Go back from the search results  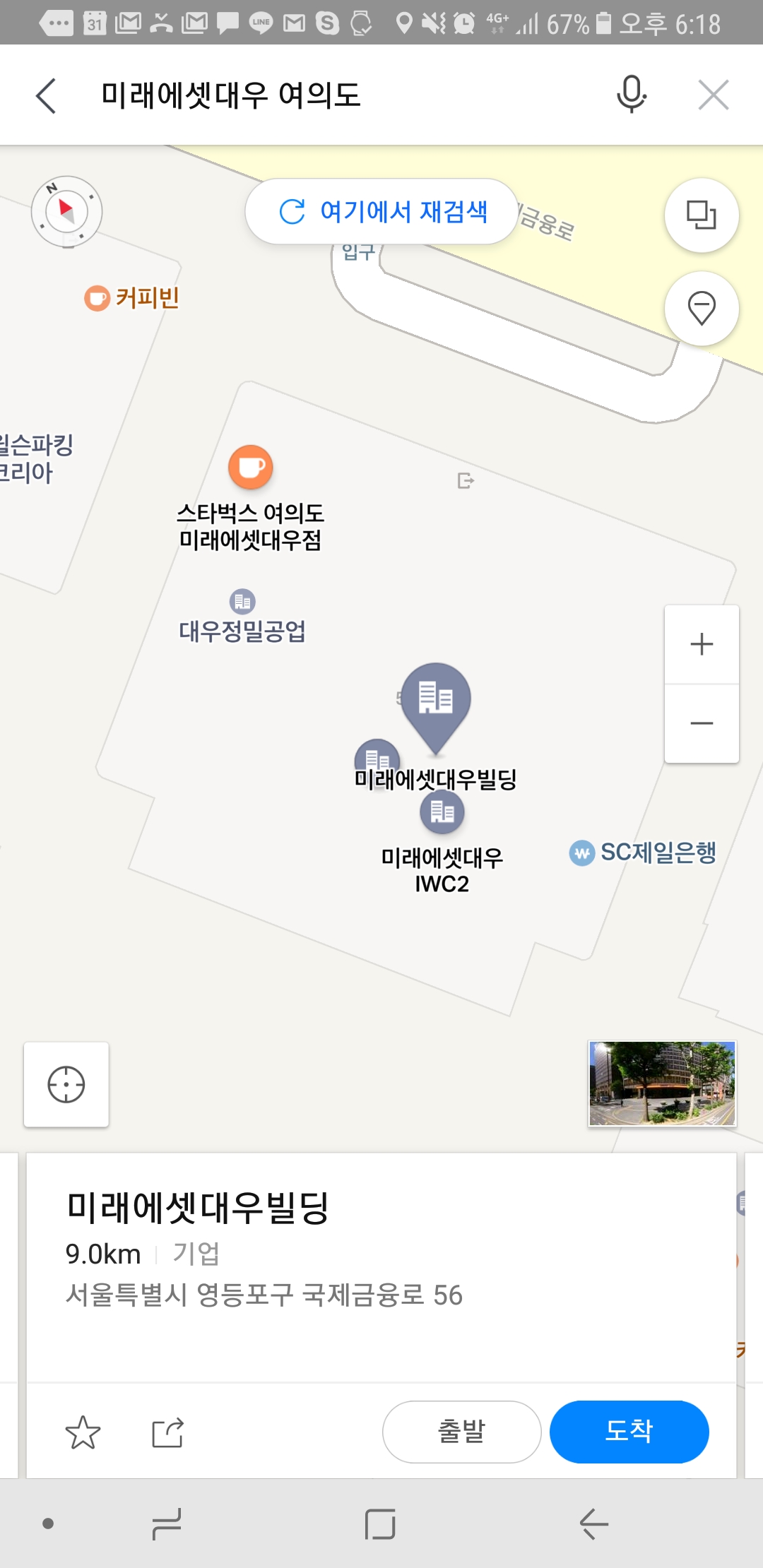point(47,95)
